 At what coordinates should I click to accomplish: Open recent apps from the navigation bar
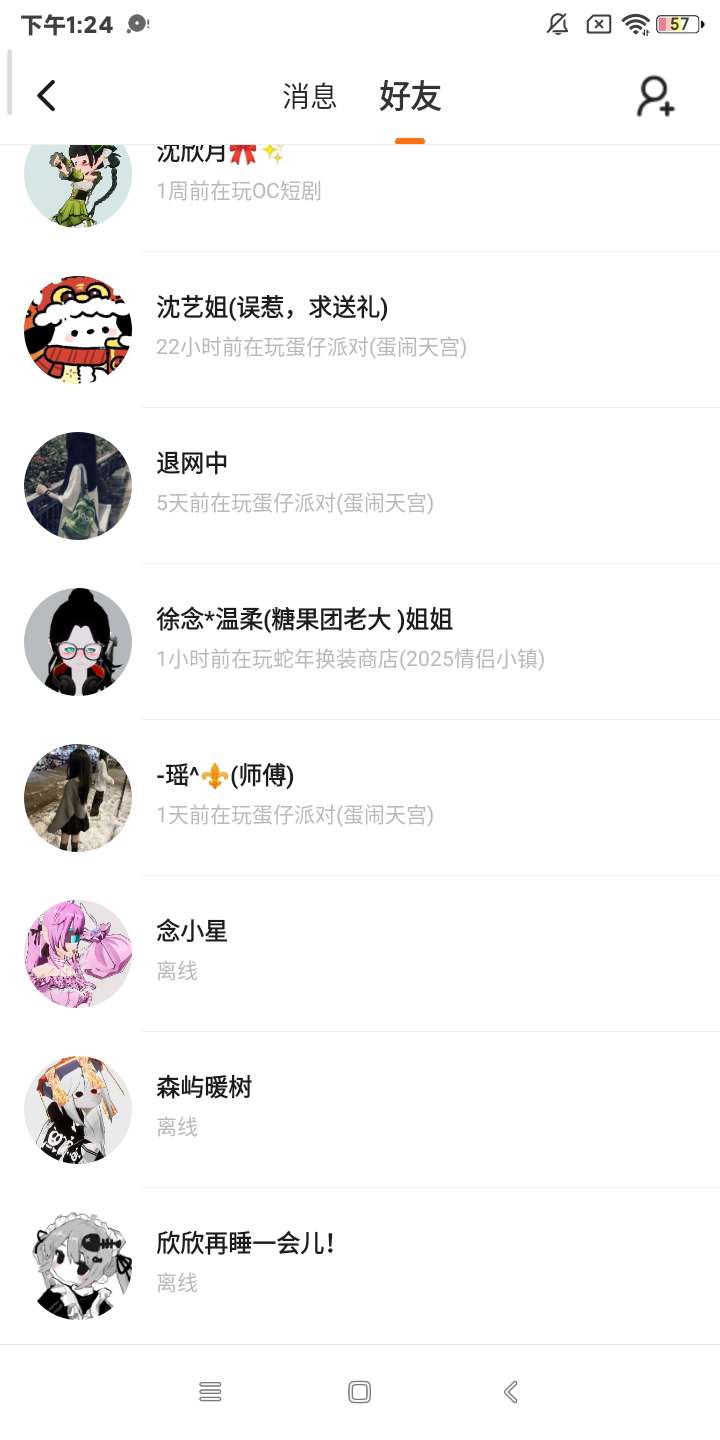tap(210, 1392)
